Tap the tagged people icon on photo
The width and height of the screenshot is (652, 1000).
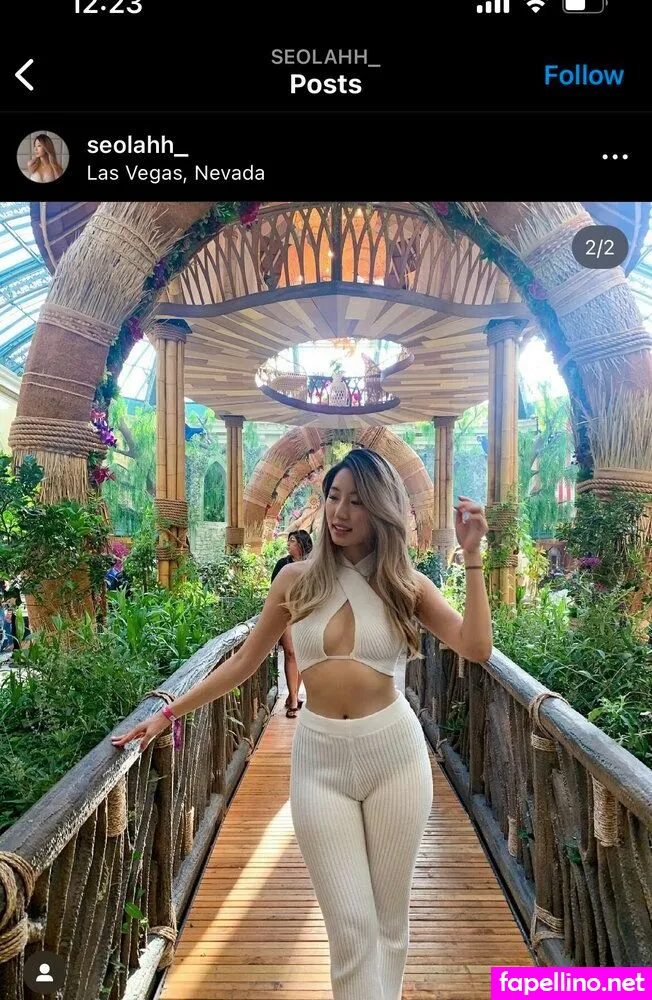coord(44,971)
